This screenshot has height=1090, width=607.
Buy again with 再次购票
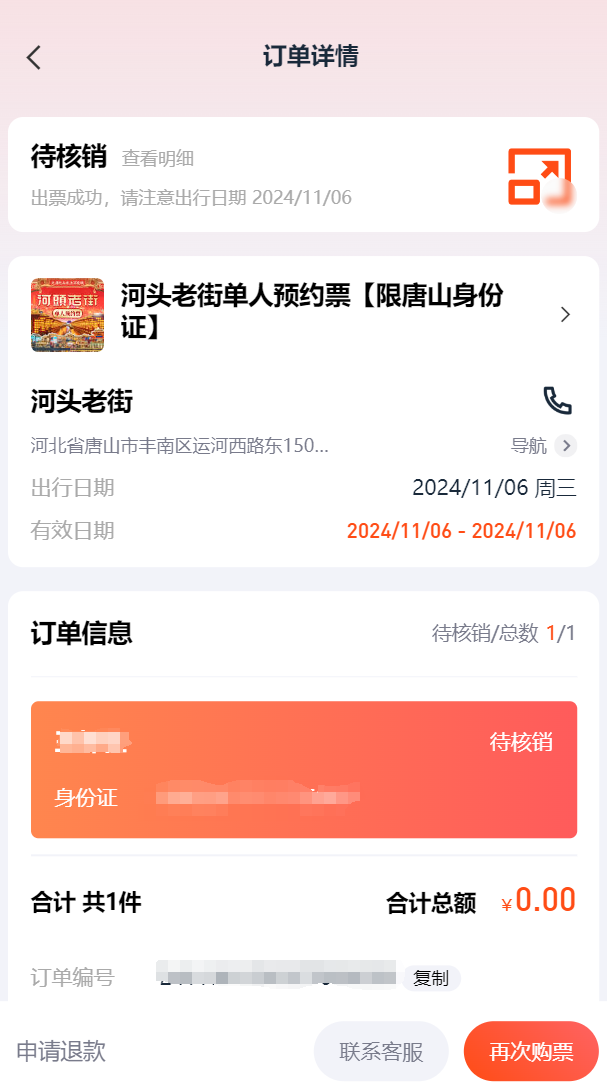click(x=531, y=1052)
